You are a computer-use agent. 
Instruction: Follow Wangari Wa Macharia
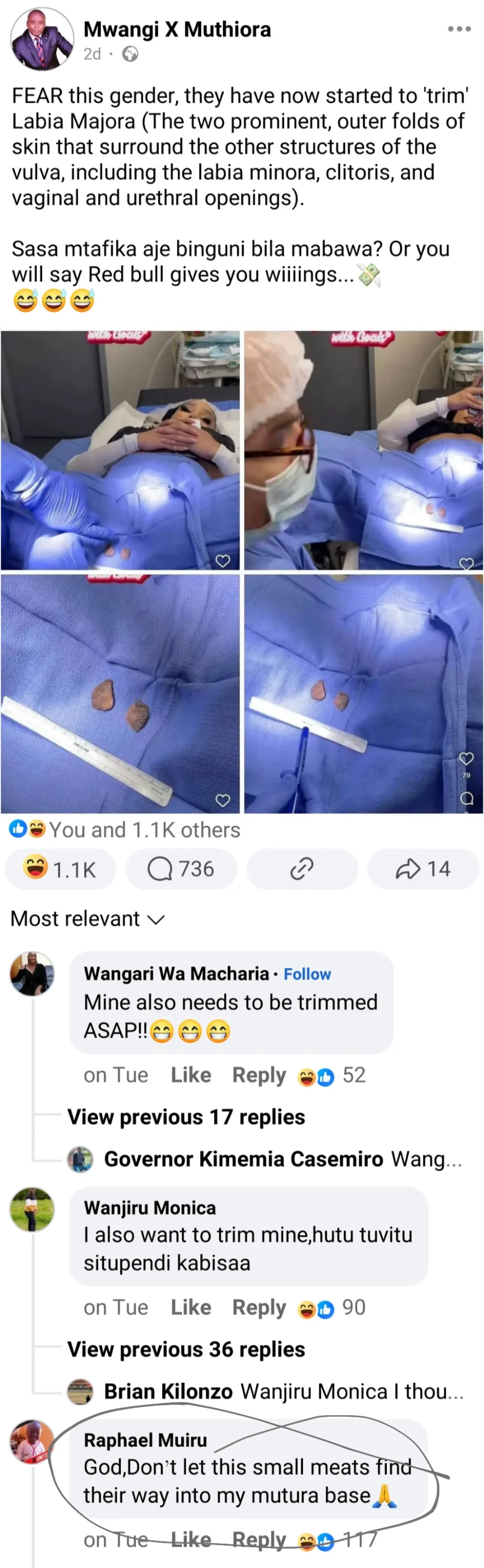[x=307, y=974]
